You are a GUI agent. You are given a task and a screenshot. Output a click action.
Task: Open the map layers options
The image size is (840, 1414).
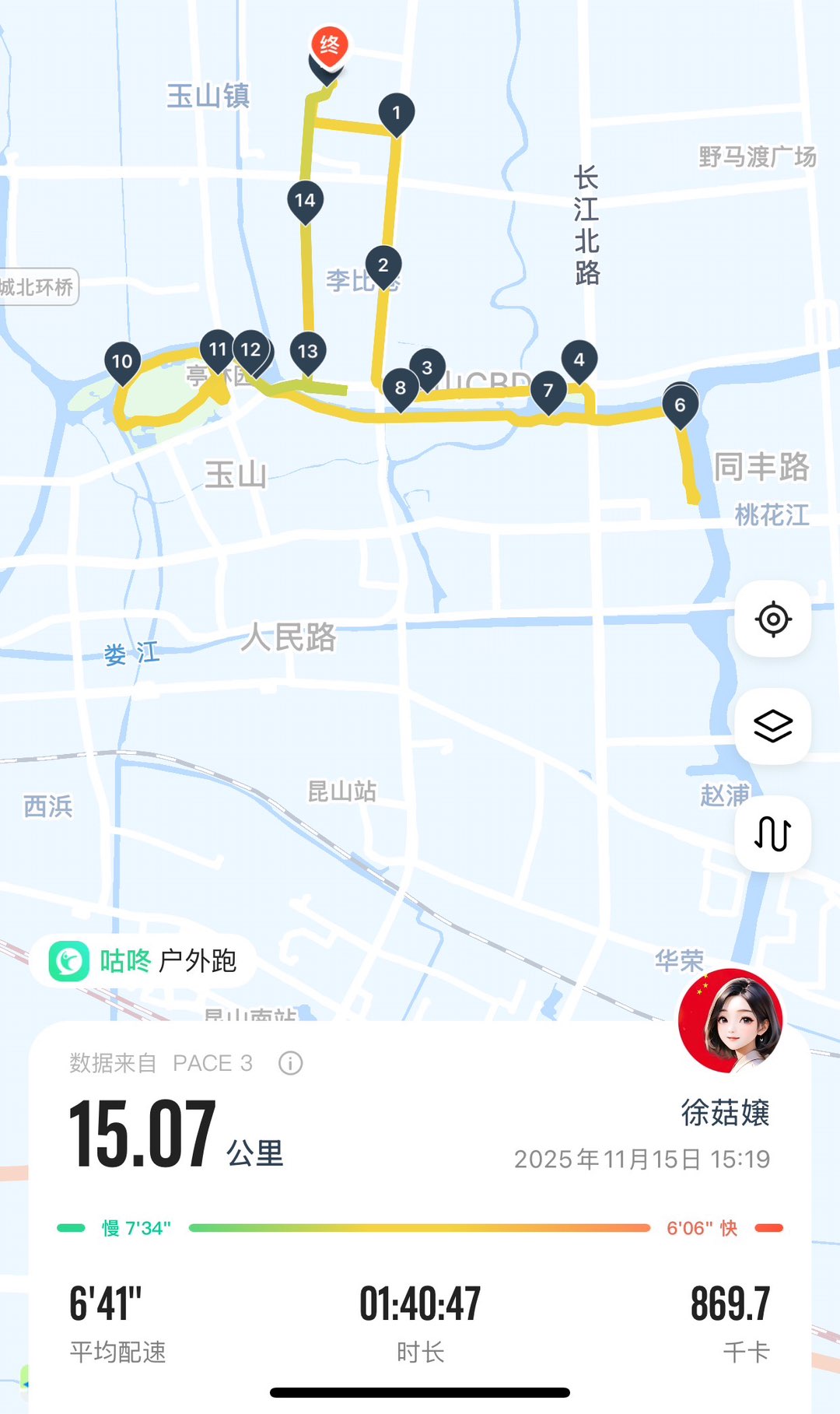(x=773, y=726)
